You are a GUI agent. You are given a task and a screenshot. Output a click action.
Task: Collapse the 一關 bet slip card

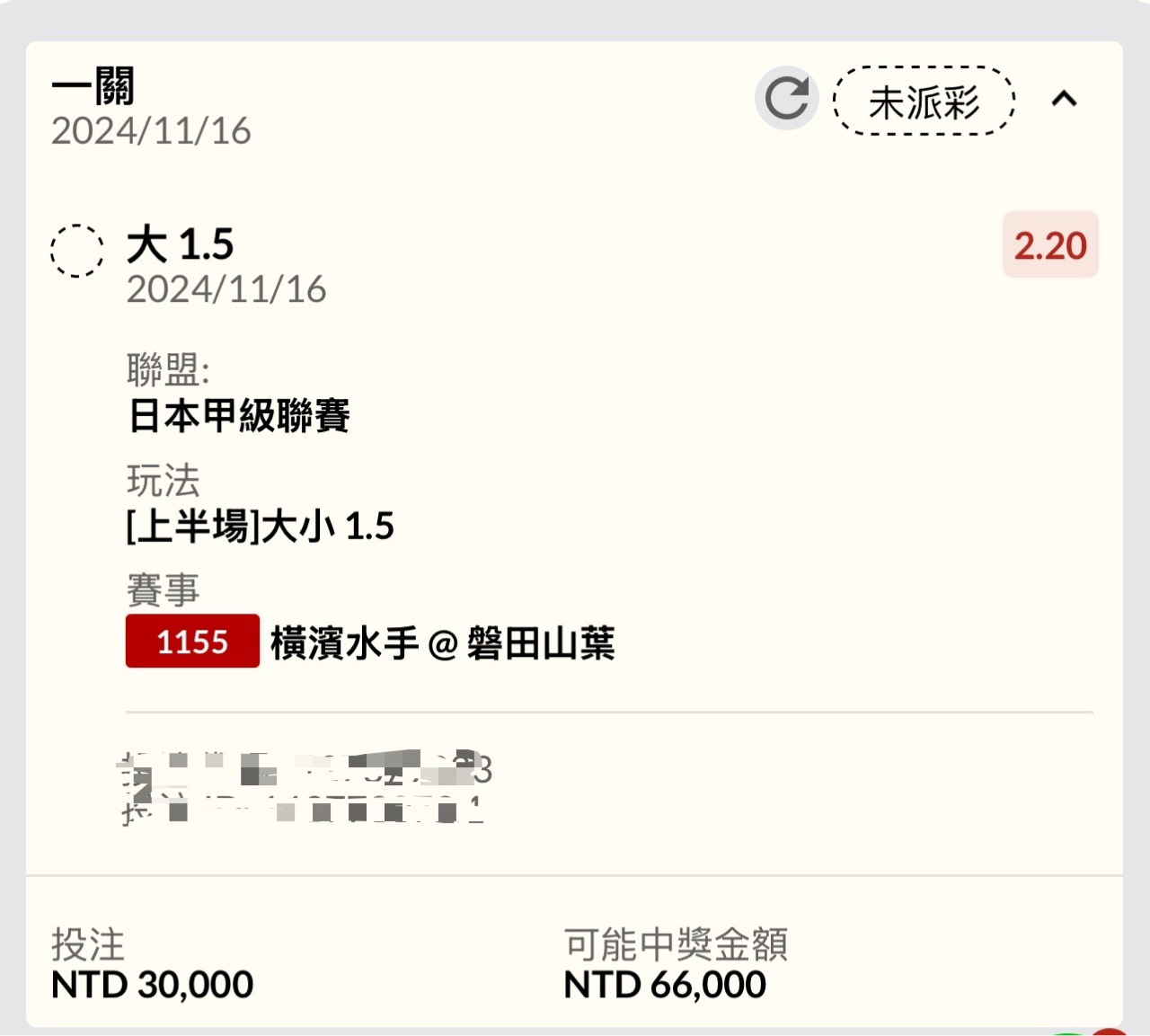click(x=1064, y=99)
